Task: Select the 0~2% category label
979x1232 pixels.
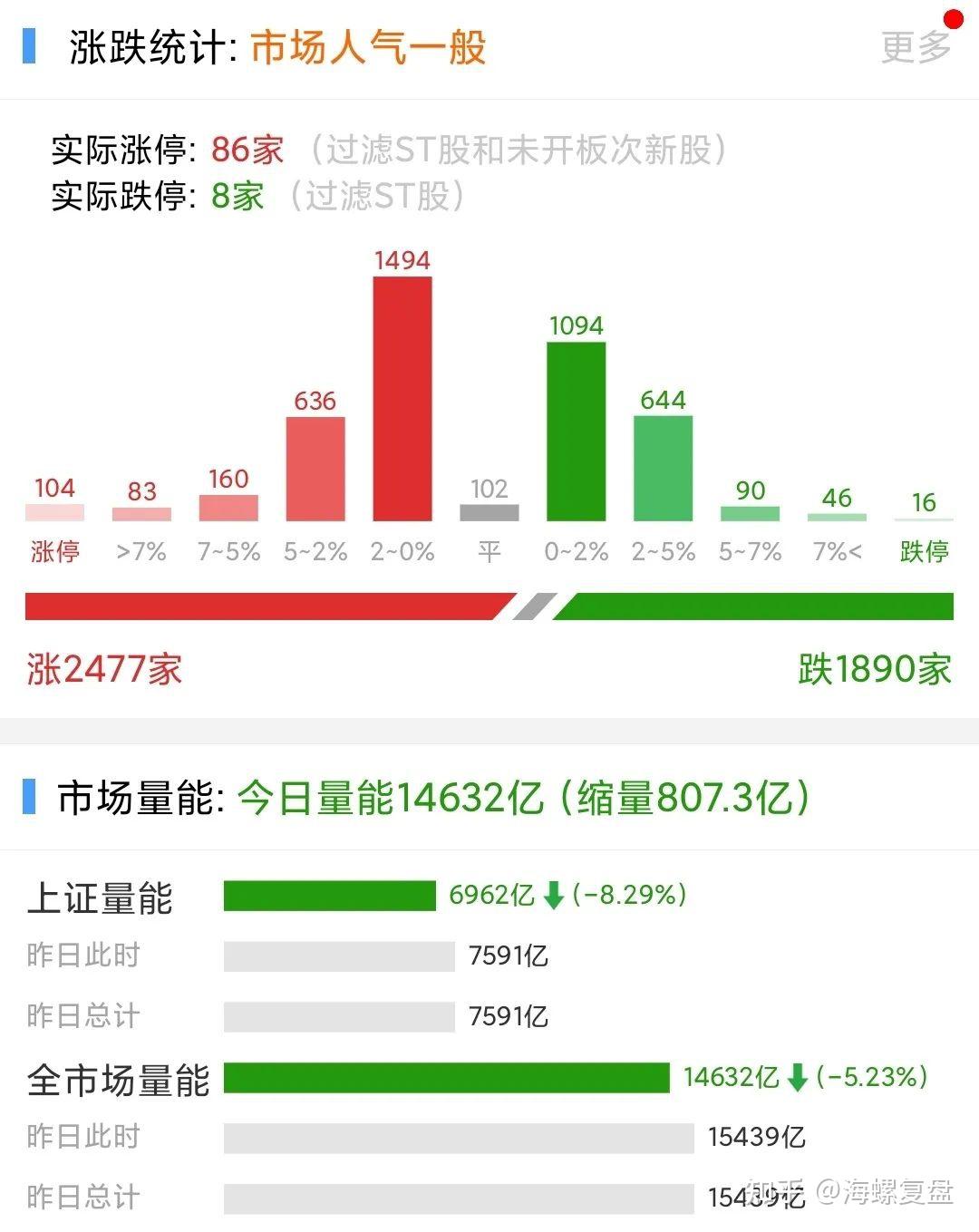Action: pos(577,550)
